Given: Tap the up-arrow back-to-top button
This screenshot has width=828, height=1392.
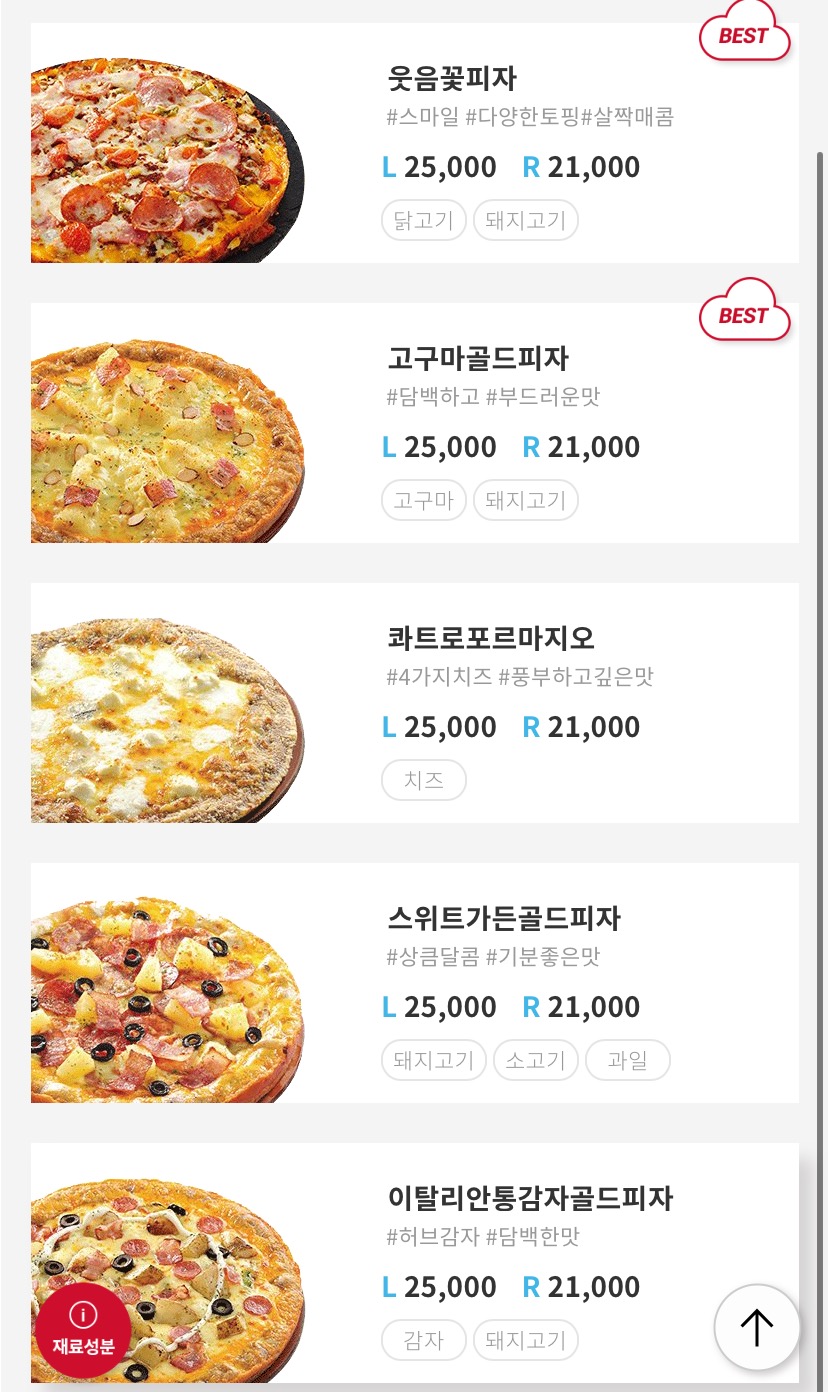Looking at the screenshot, I should [757, 1327].
